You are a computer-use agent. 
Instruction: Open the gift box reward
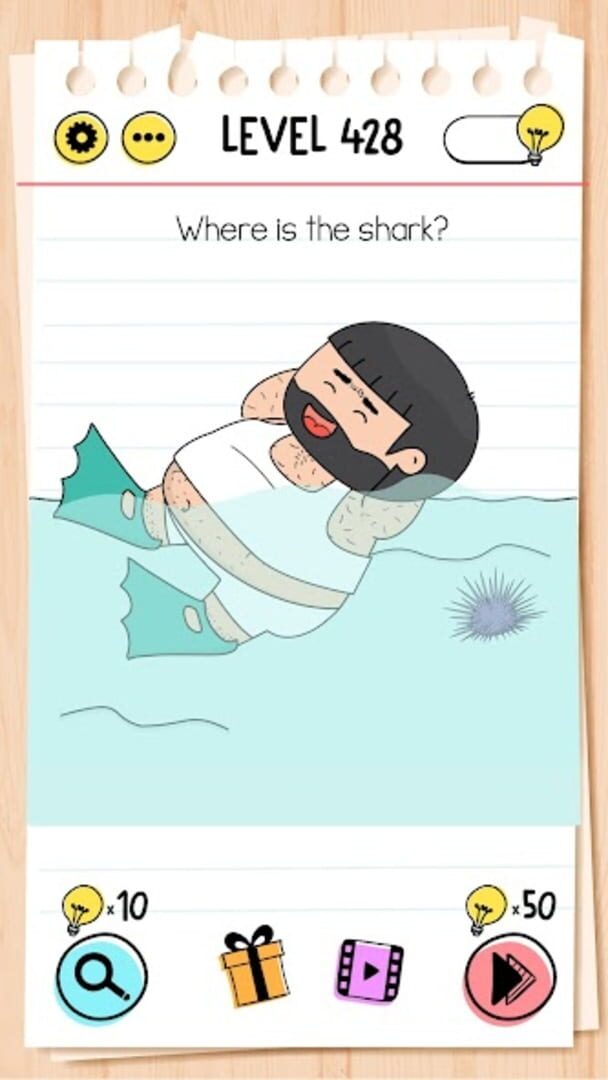[253, 966]
